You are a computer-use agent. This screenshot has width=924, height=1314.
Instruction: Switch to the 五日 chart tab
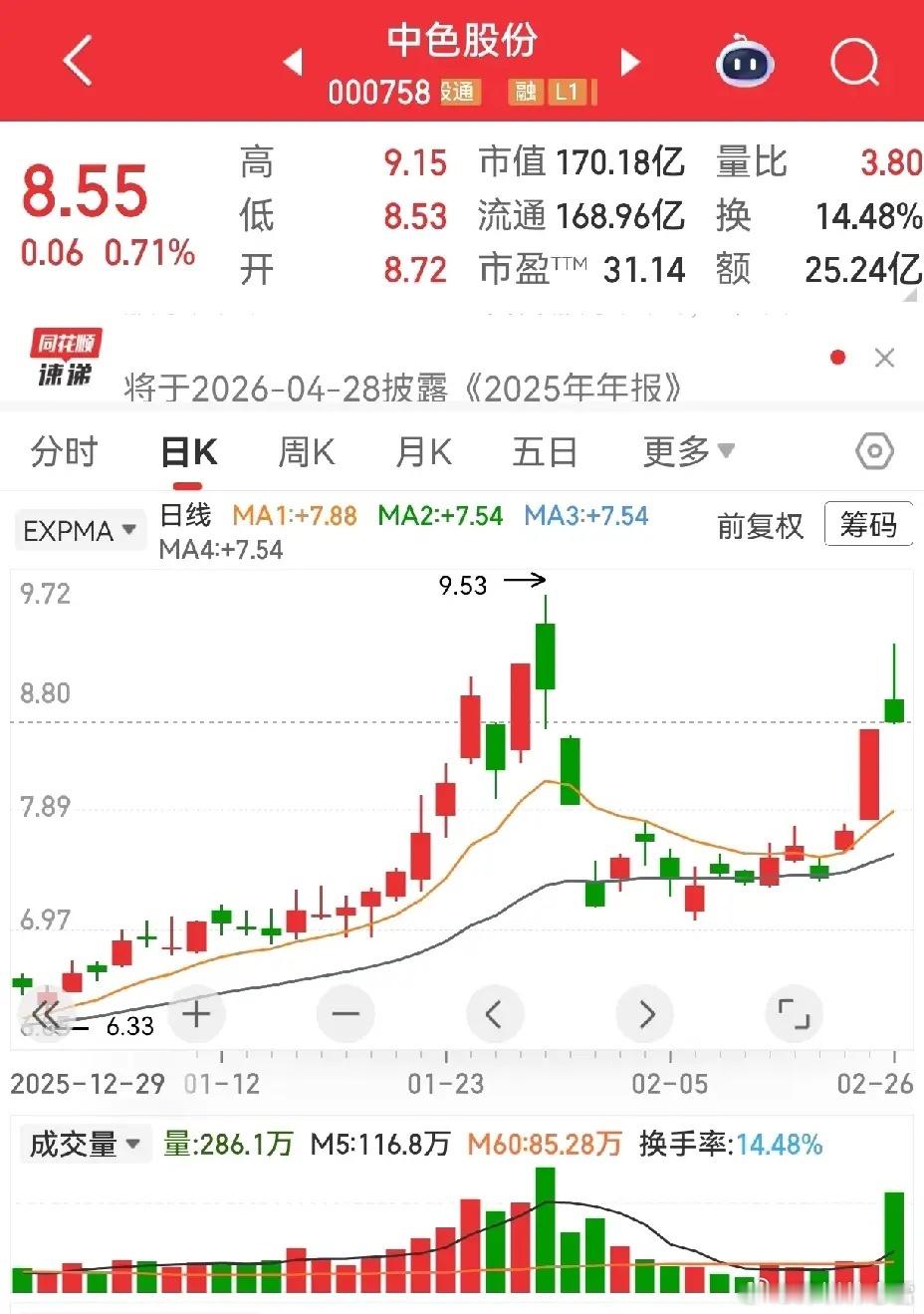(545, 452)
